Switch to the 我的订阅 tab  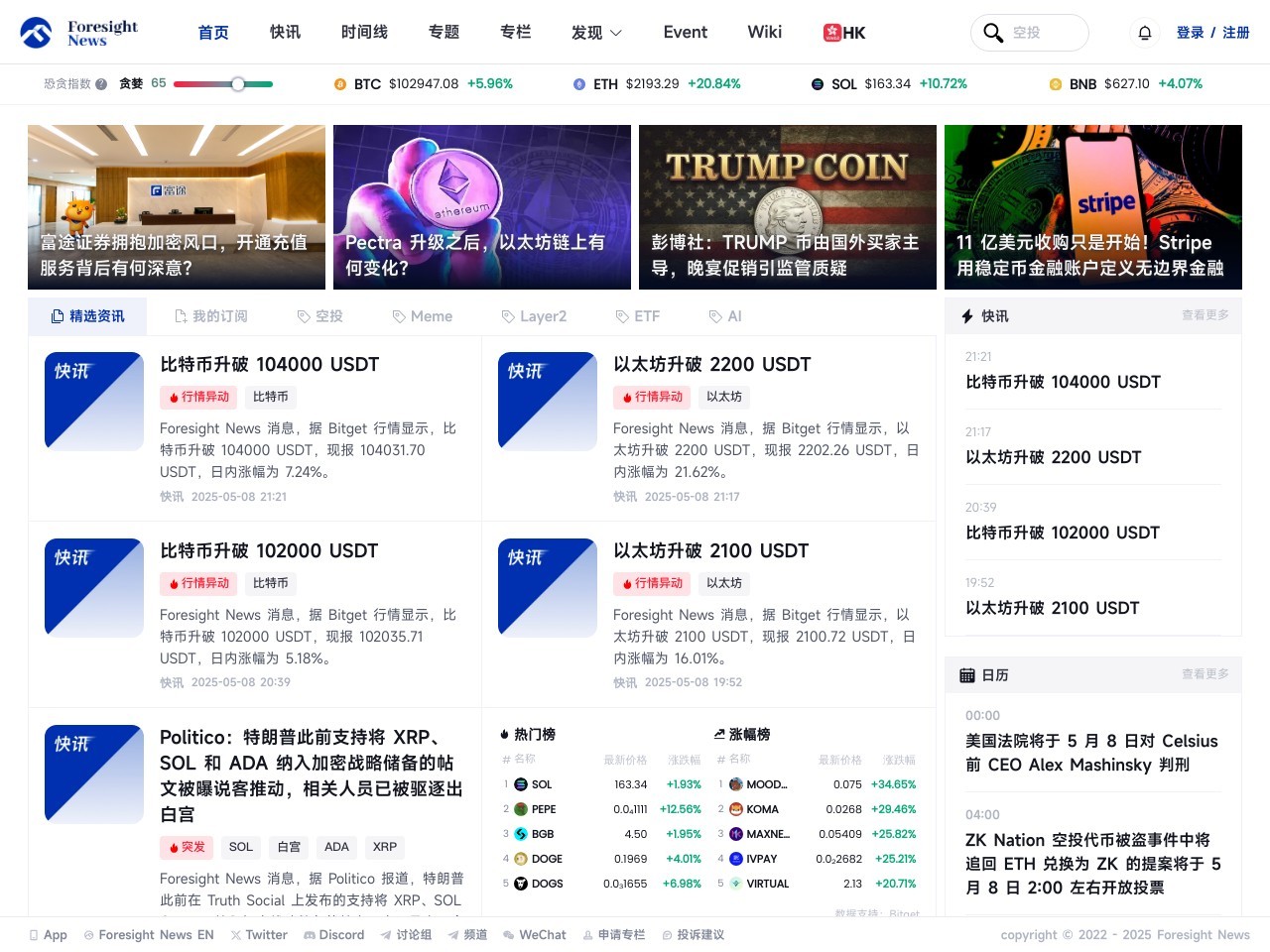(210, 316)
